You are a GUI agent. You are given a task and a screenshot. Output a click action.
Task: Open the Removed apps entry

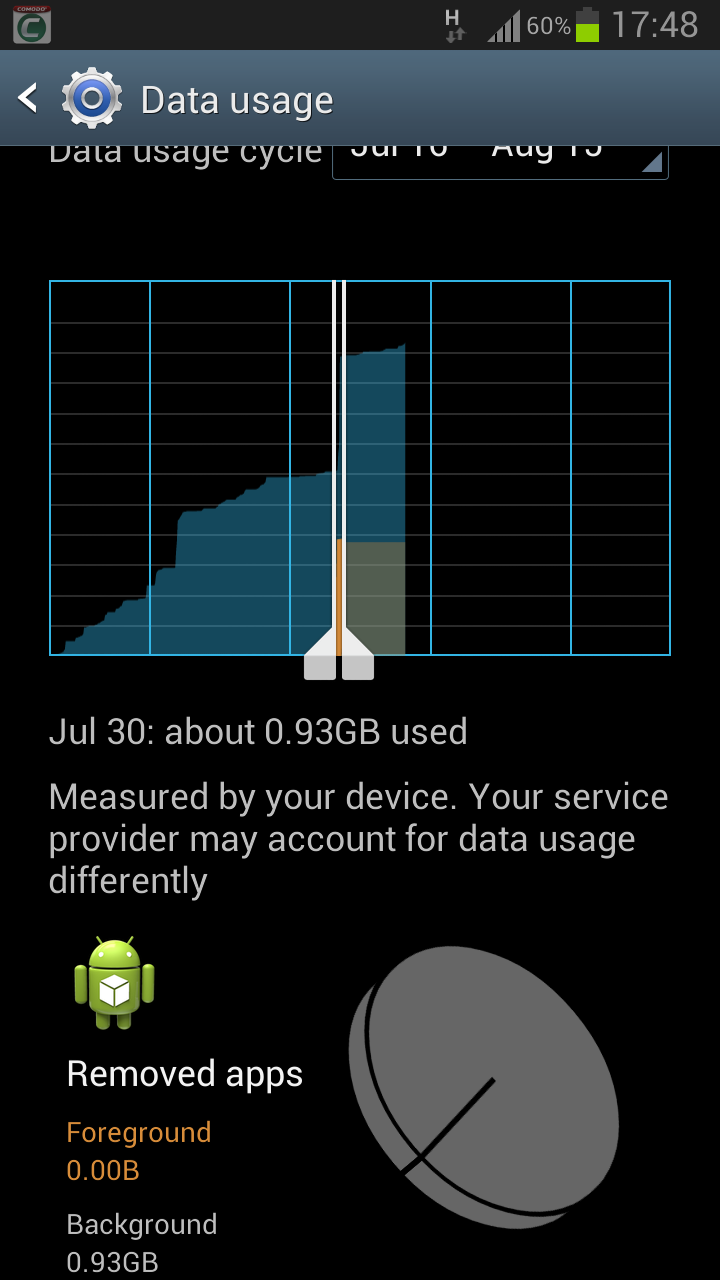[185, 1074]
